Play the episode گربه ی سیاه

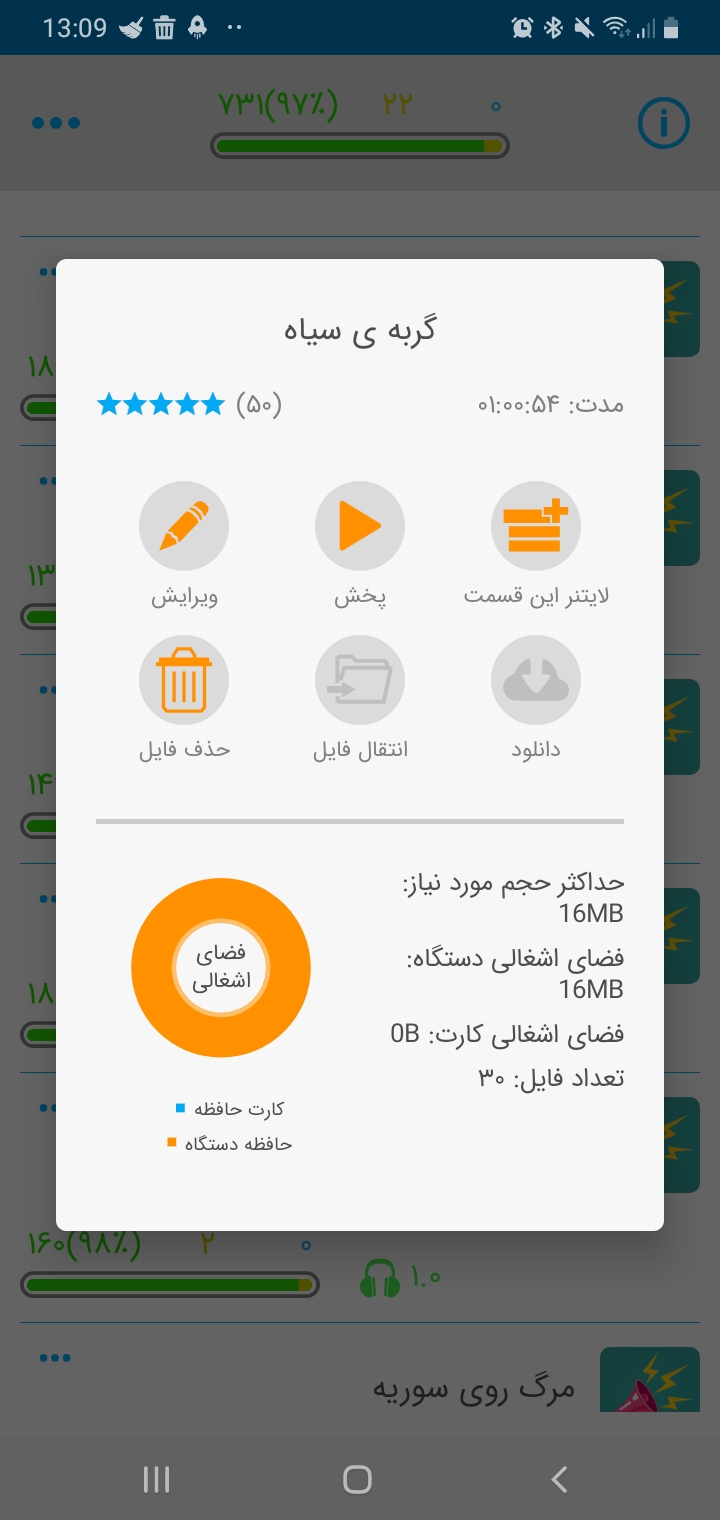(x=360, y=526)
